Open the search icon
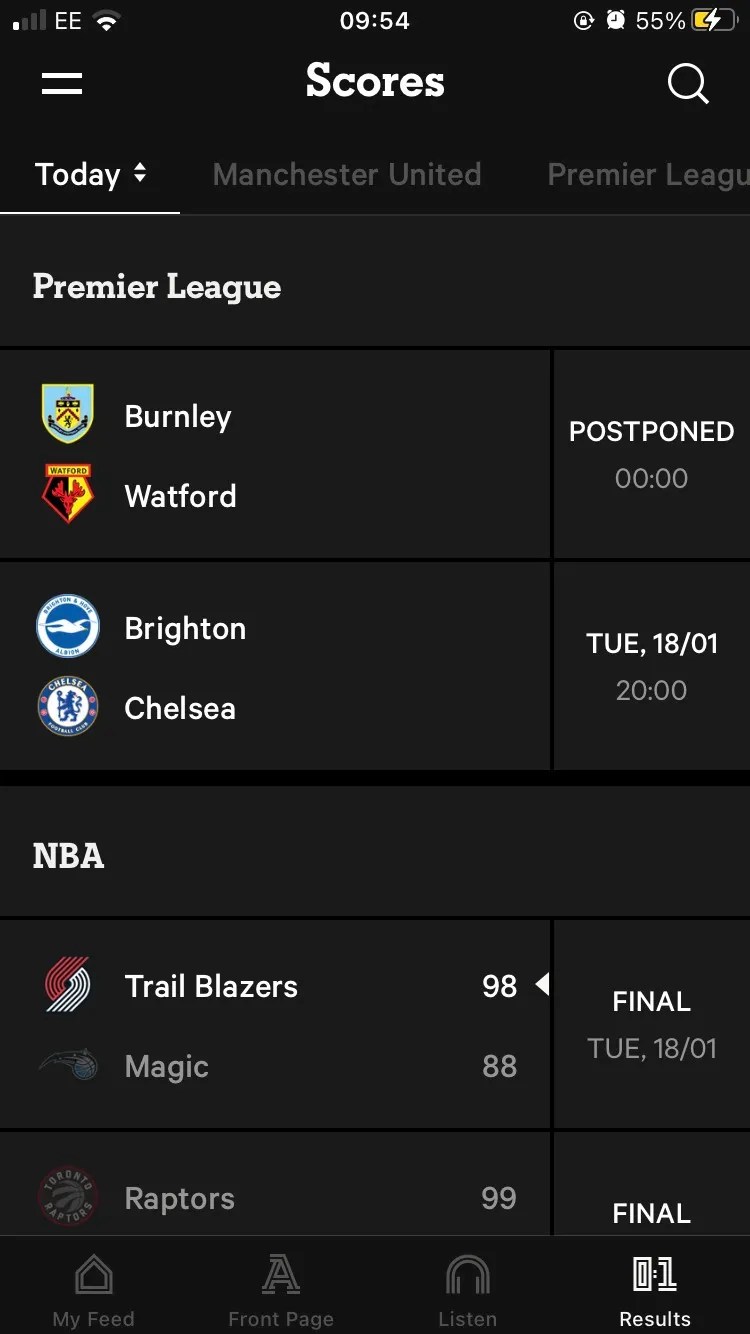Viewport: 750px width, 1334px height. tap(688, 84)
